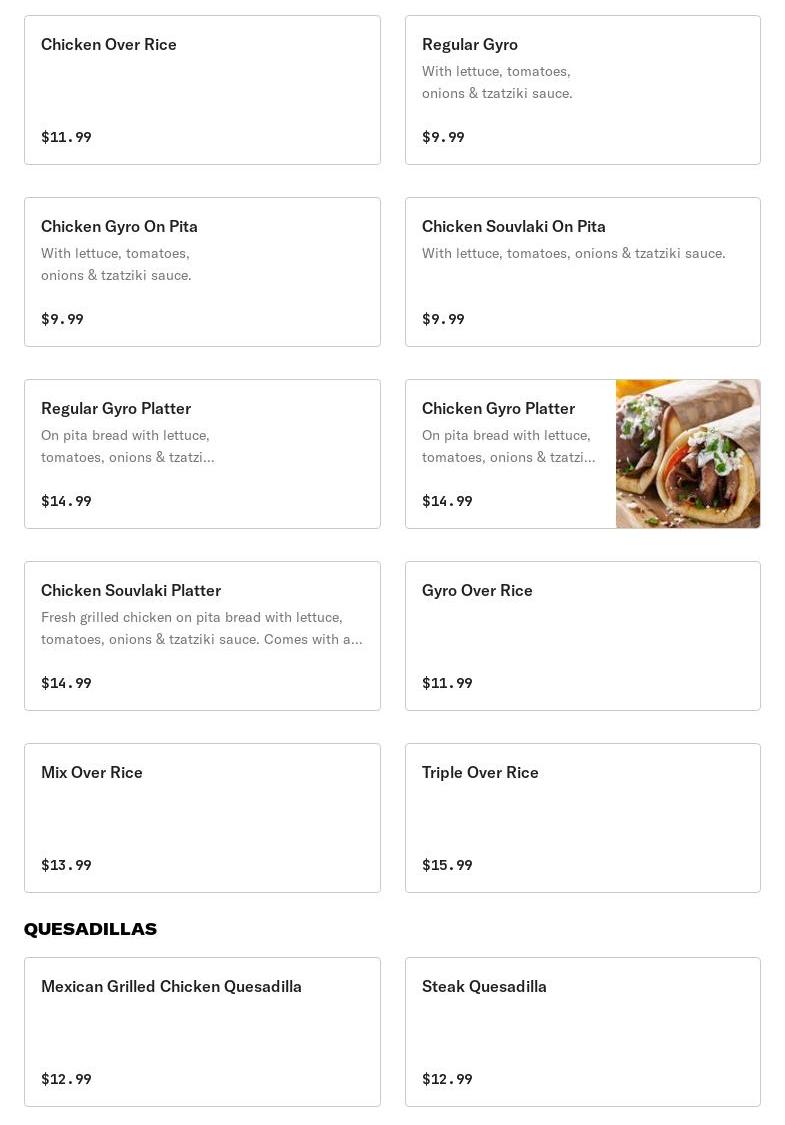Screen dimensions: 785x1125
Task: Open the Chicken Over Rice item
Action: [x=202, y=90]
